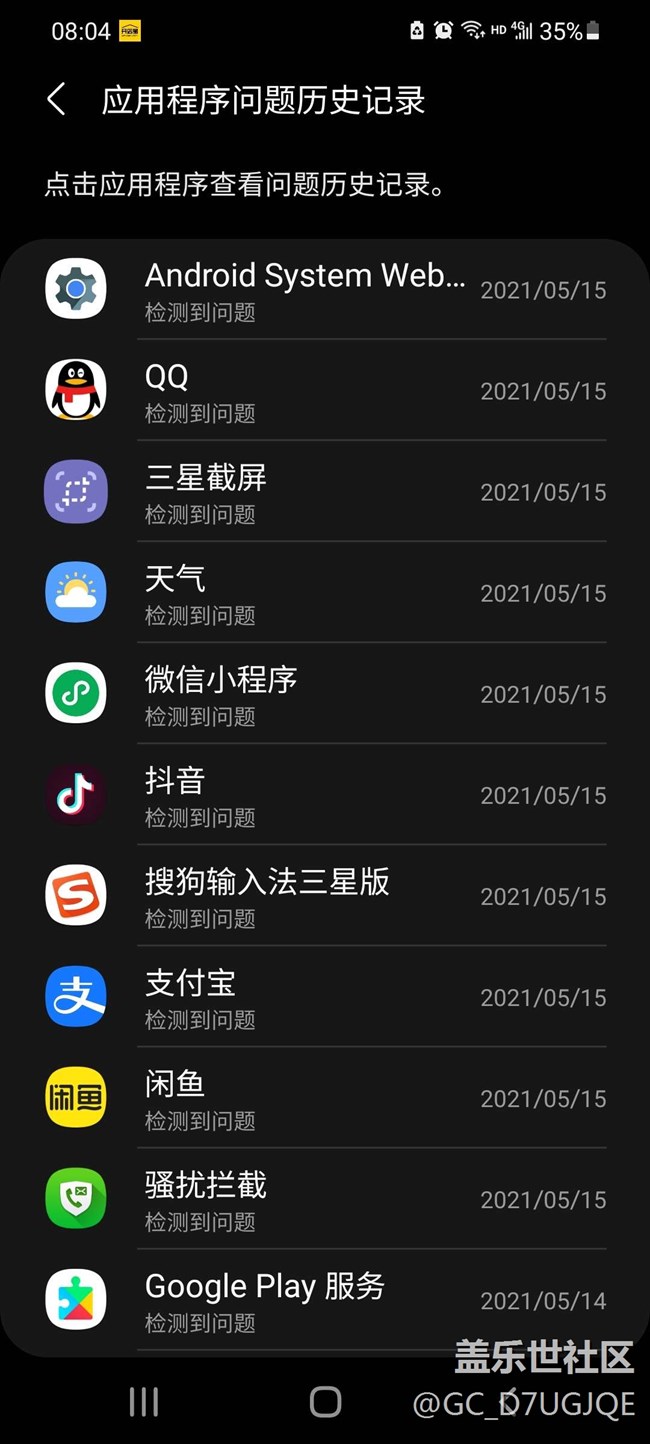Select the 天气 app entry

coord(325,592)
